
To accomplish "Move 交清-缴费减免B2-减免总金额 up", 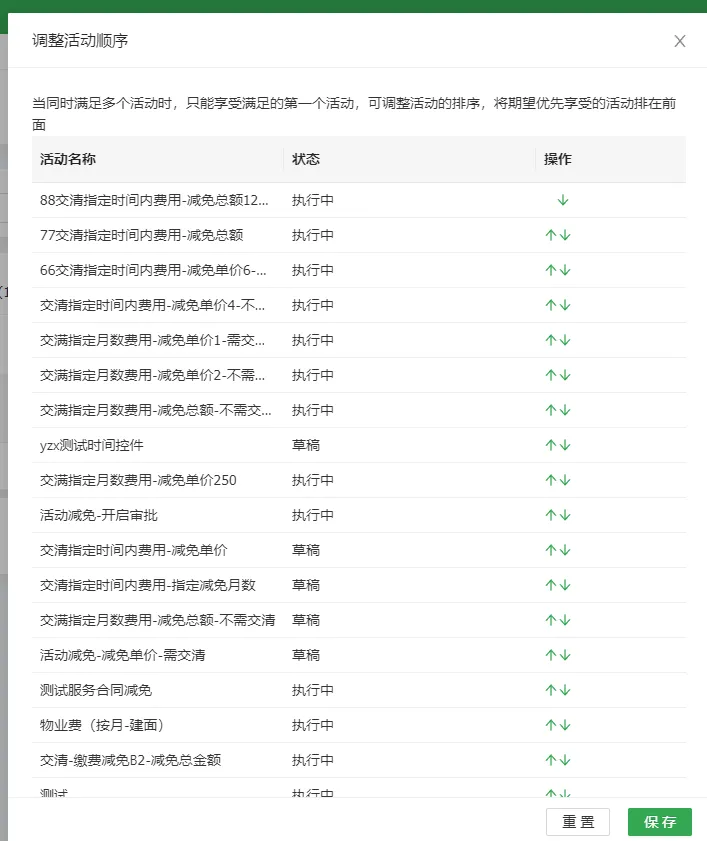I will pos(550,760).
